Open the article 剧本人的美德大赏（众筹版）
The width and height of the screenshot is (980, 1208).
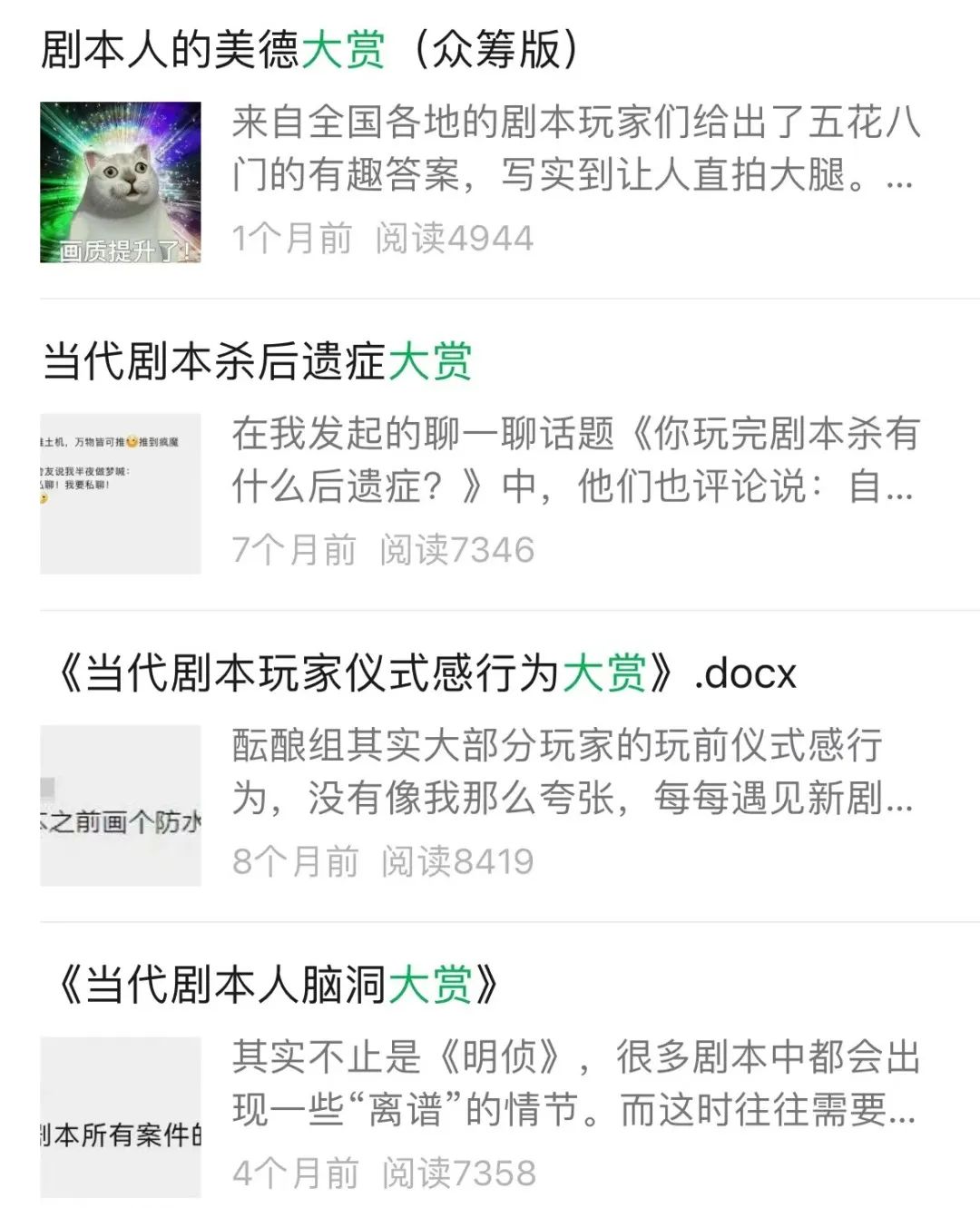(x=309, y=49)
